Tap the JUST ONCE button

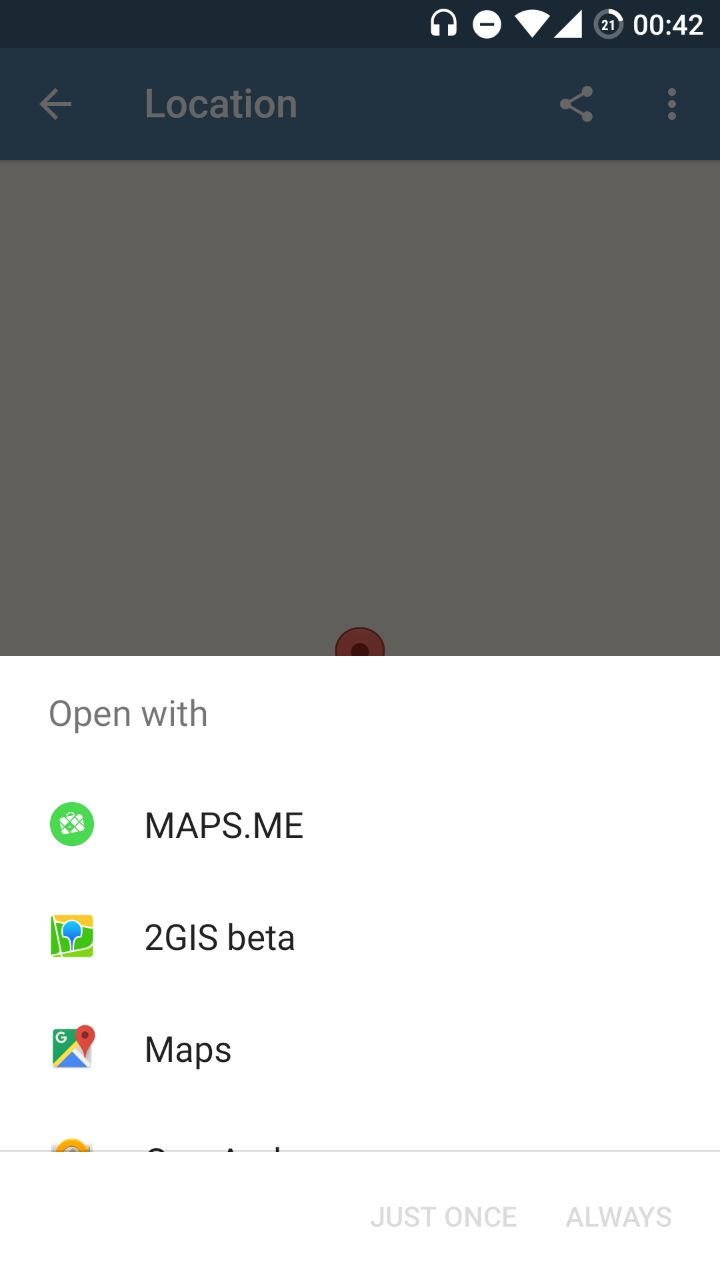pos(443,1216)
